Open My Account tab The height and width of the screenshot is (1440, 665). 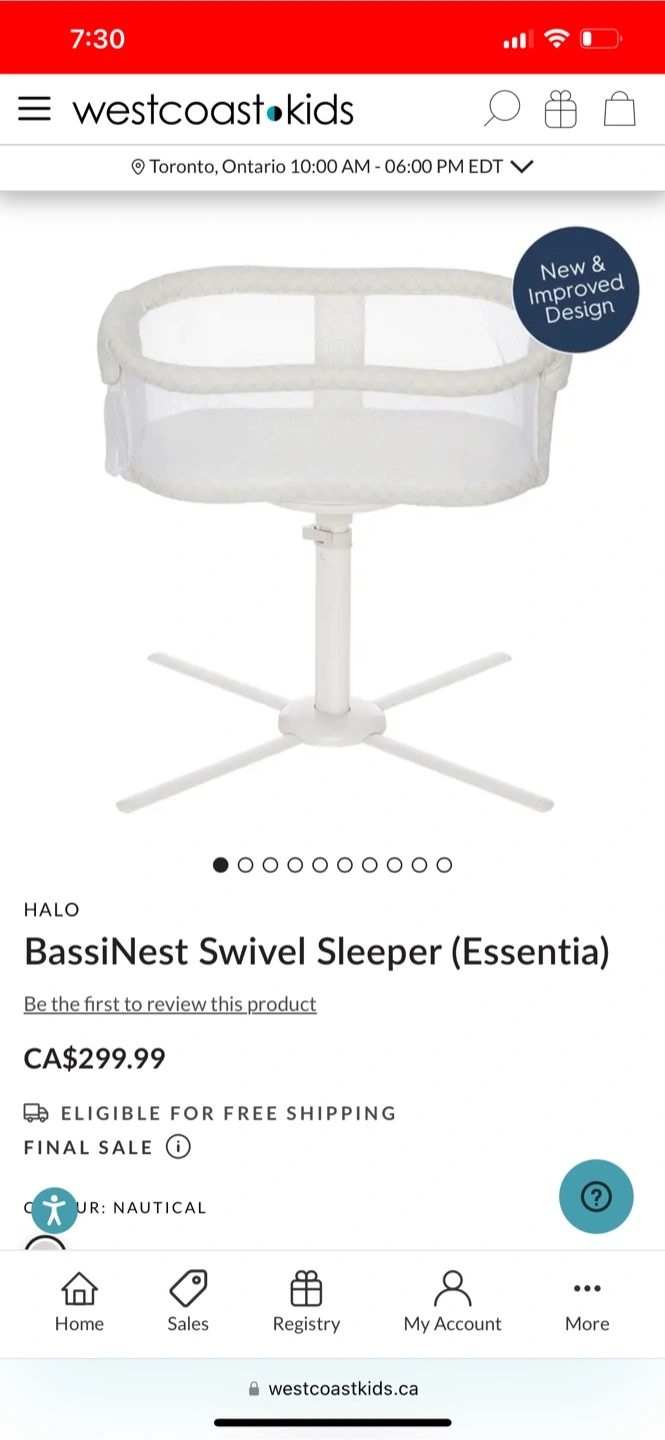(x=452, y=1301)
